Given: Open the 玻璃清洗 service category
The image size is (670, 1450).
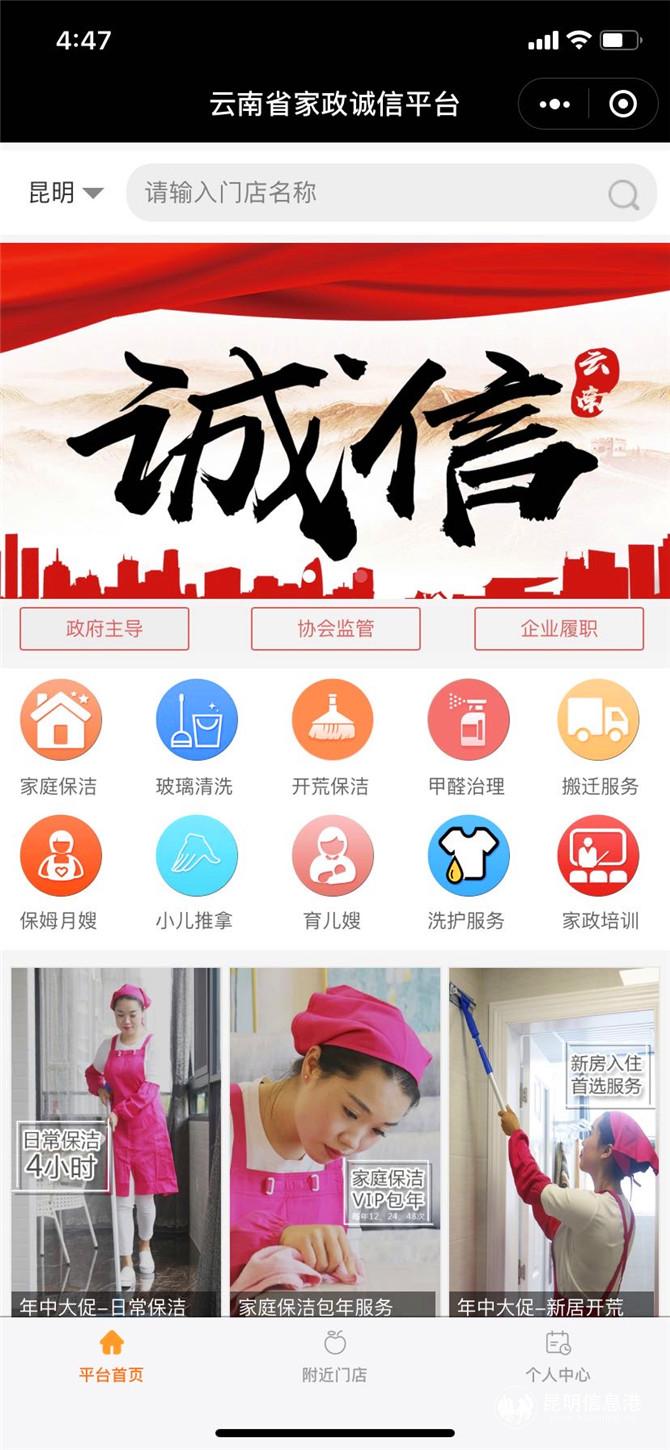Looking at the screenshot, I should (x=195, y=736).
